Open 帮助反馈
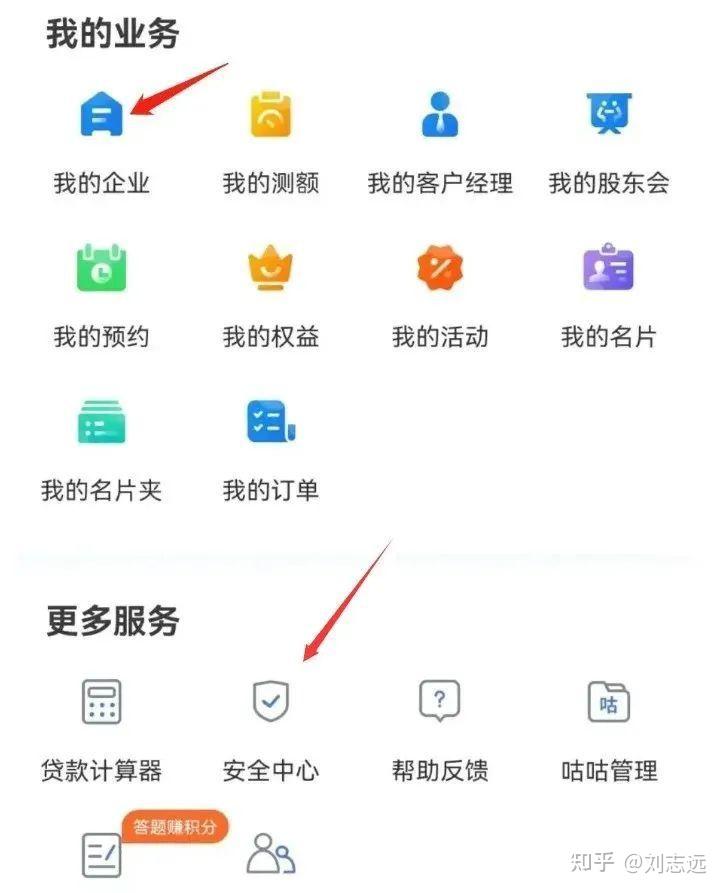Viewport: 724px width, 893px height. click(x=440, y=703)
